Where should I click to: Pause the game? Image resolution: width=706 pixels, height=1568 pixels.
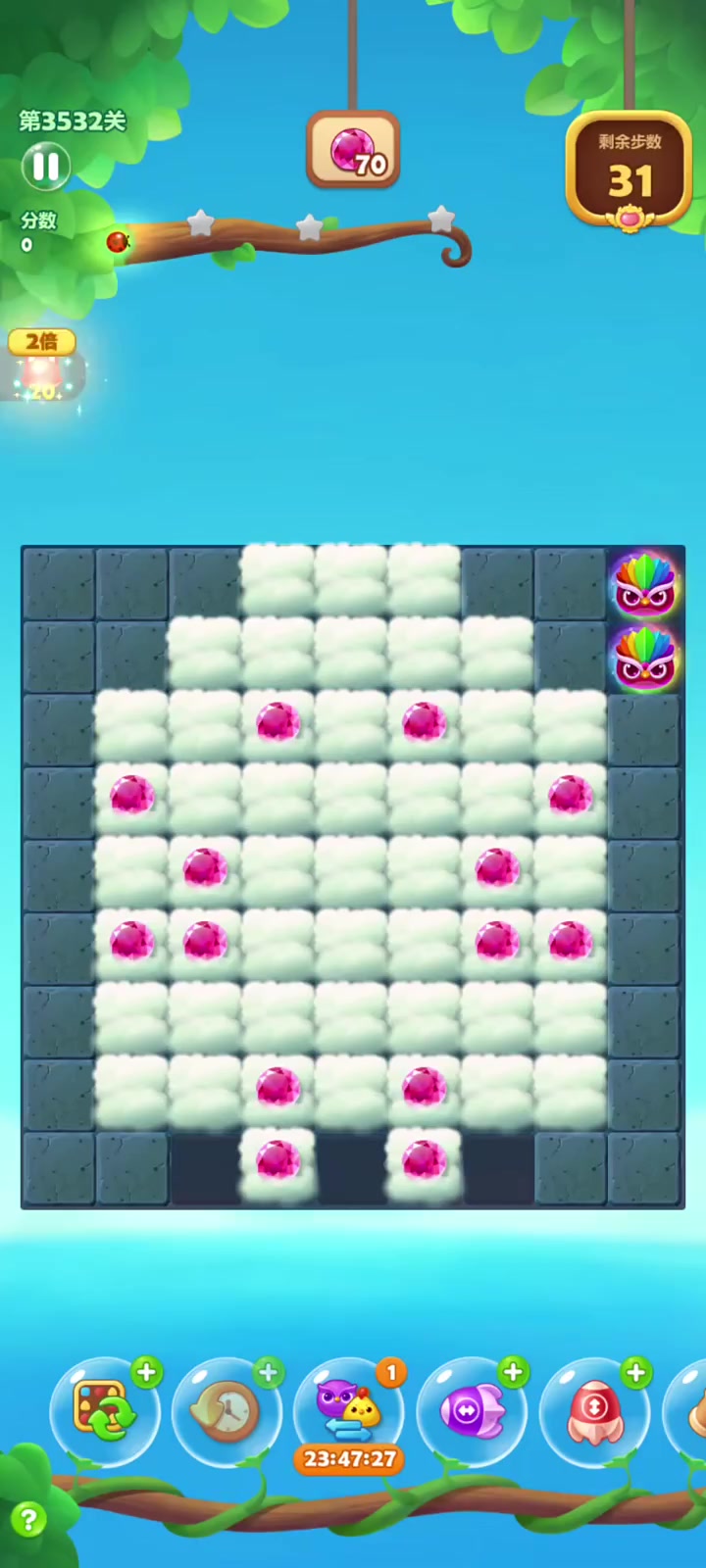click(x=46, y=167)
